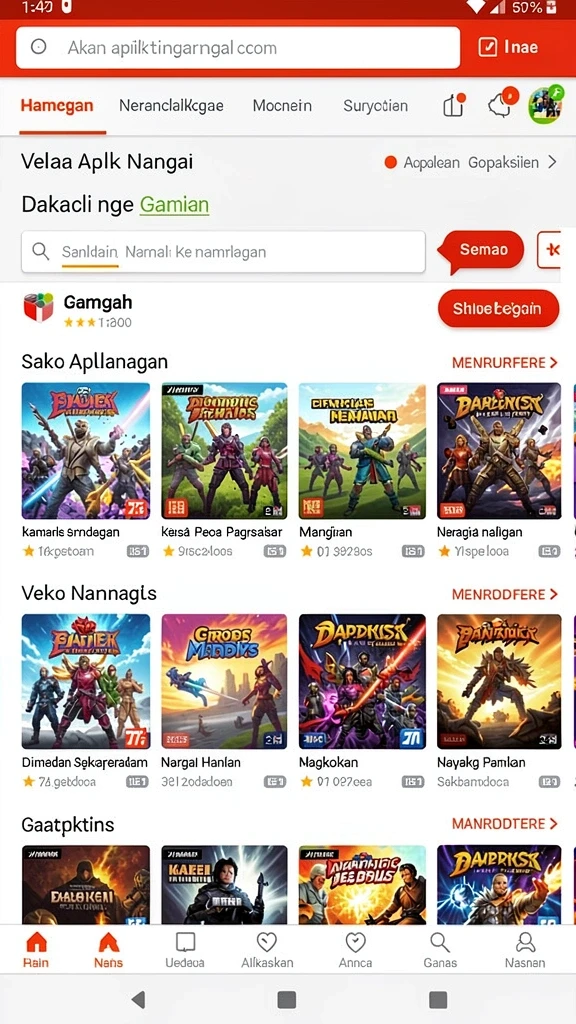Image resolution: width=576 pixels, height=1024 pixels.
Task: Tap the address search field at top
Action: point(238,48)
